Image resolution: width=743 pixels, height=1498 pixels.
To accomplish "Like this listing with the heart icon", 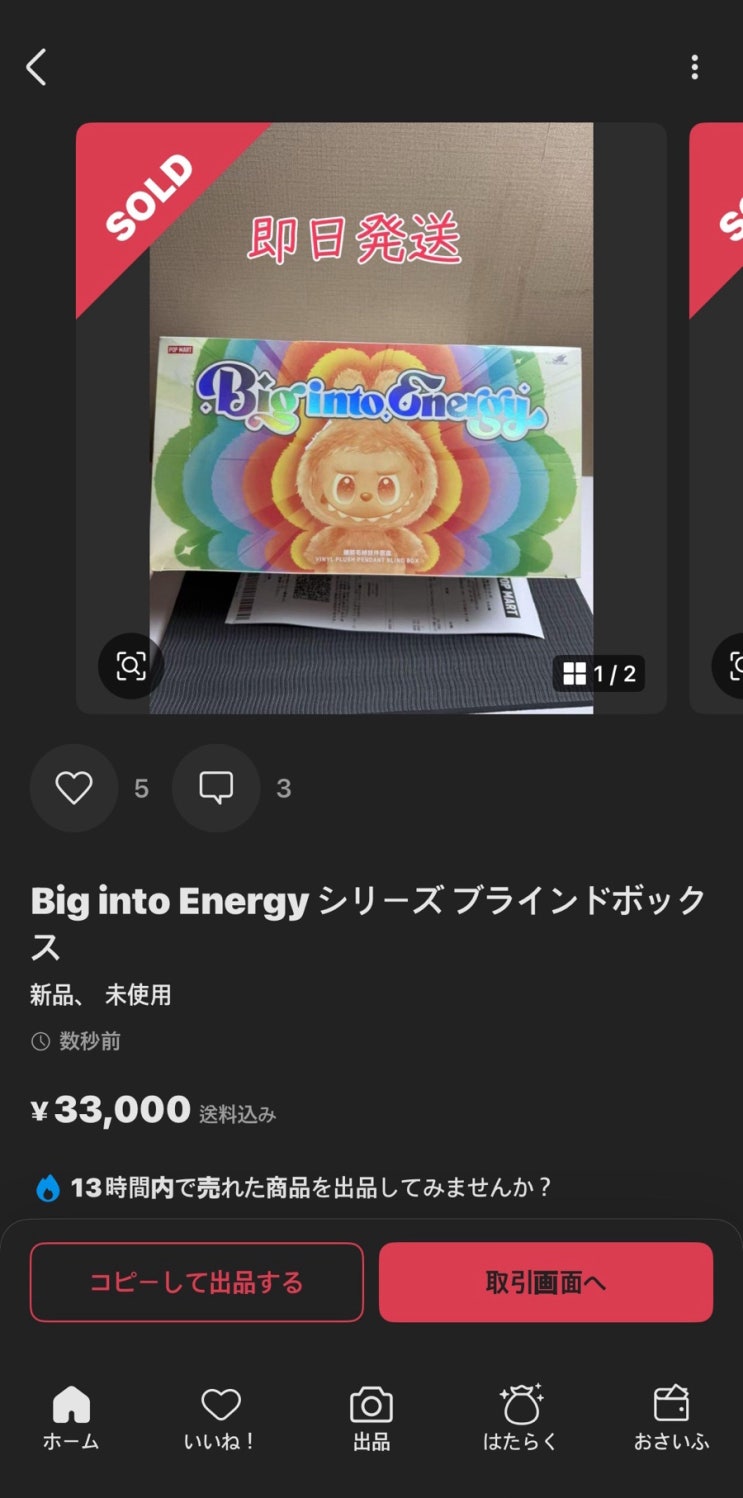I will (x=74, y=788).
